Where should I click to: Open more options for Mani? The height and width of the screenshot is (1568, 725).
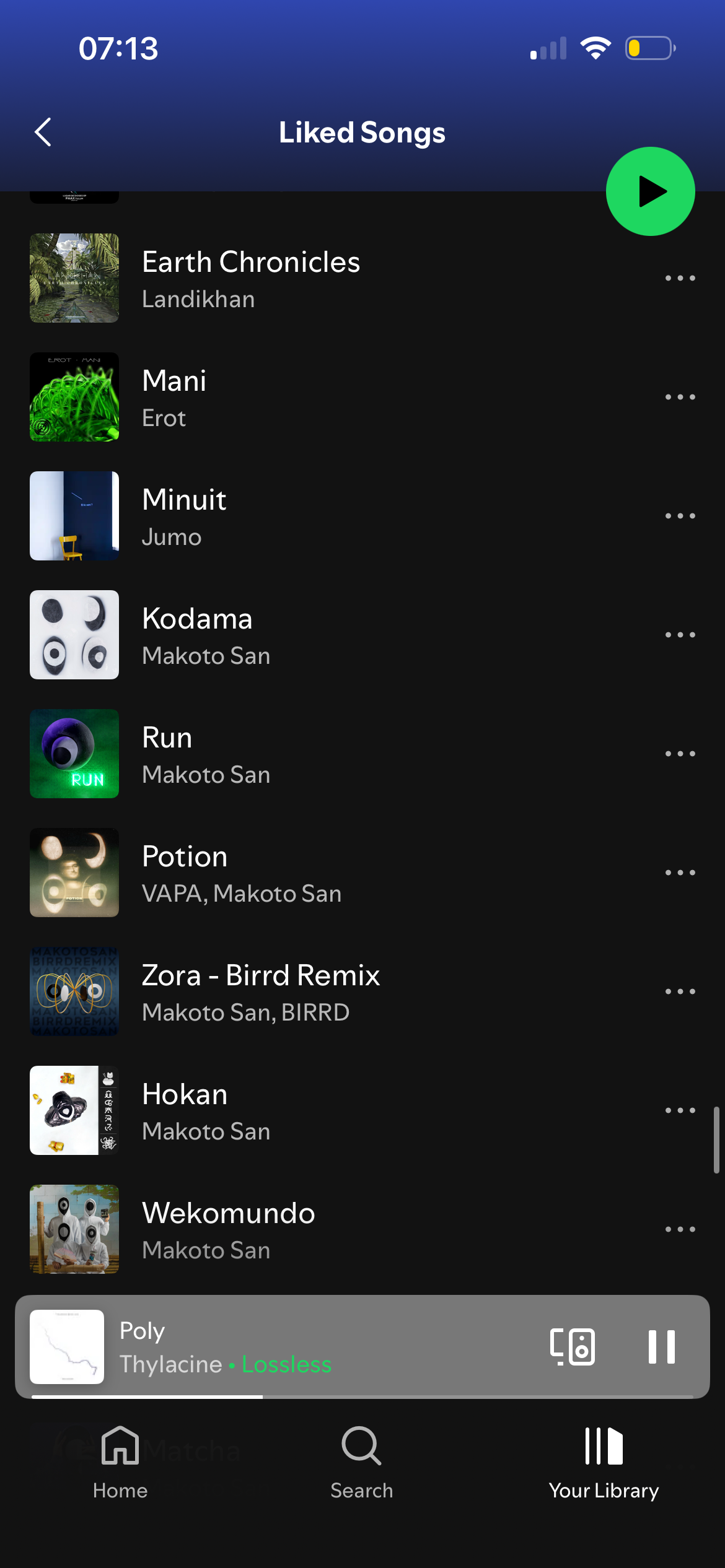coord(680,397)
